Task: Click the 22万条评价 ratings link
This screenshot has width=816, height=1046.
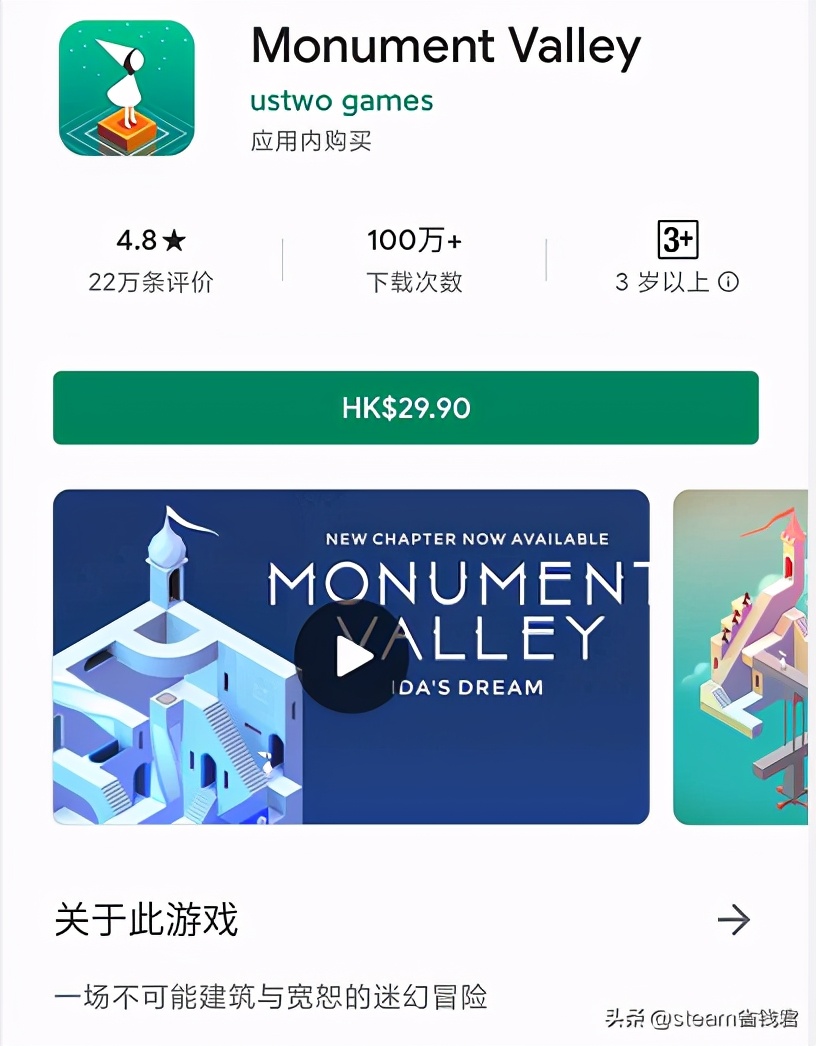Action: (x=153, y=282)
